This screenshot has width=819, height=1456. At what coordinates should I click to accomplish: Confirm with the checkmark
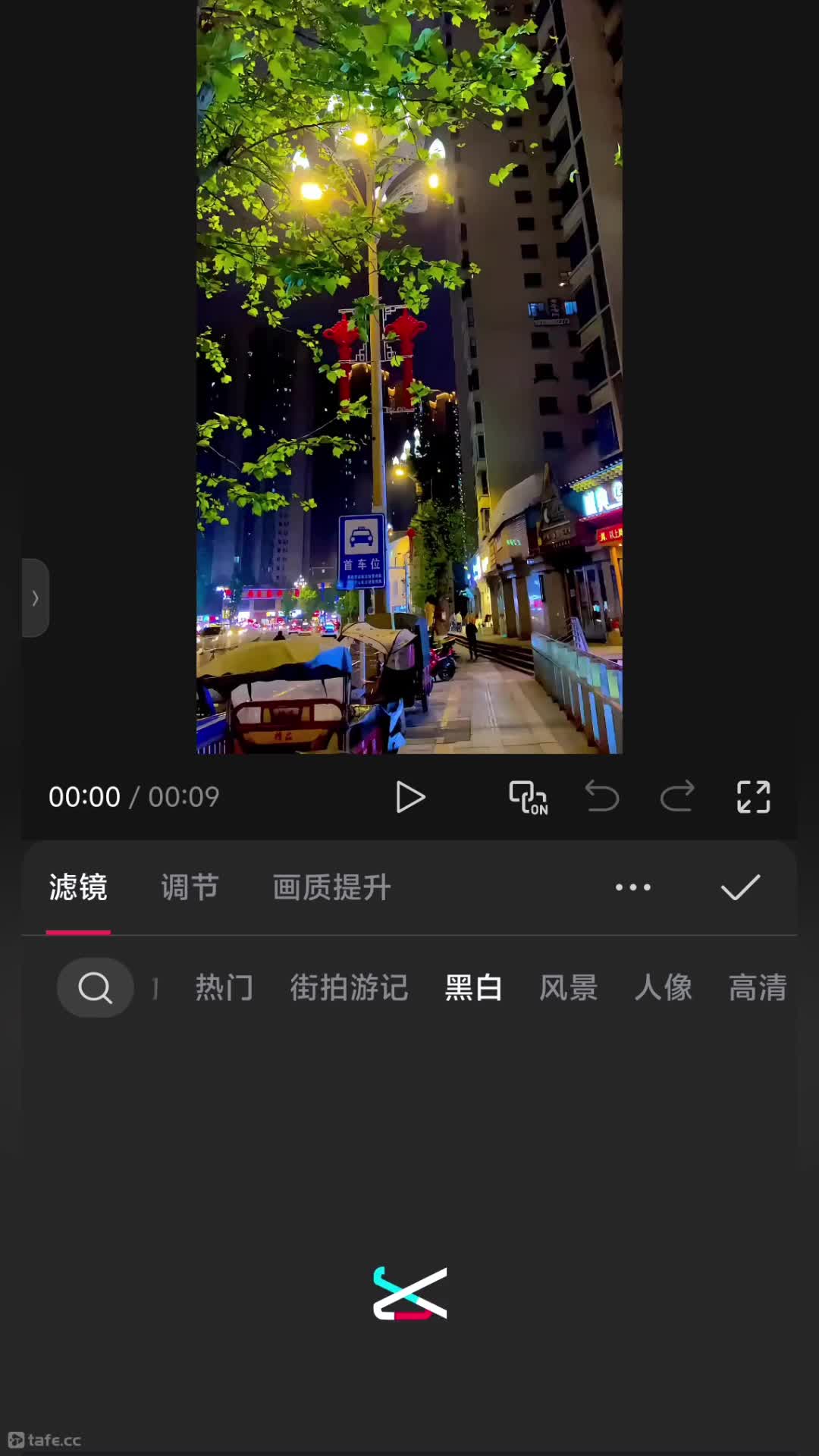(x=740, y=887)
